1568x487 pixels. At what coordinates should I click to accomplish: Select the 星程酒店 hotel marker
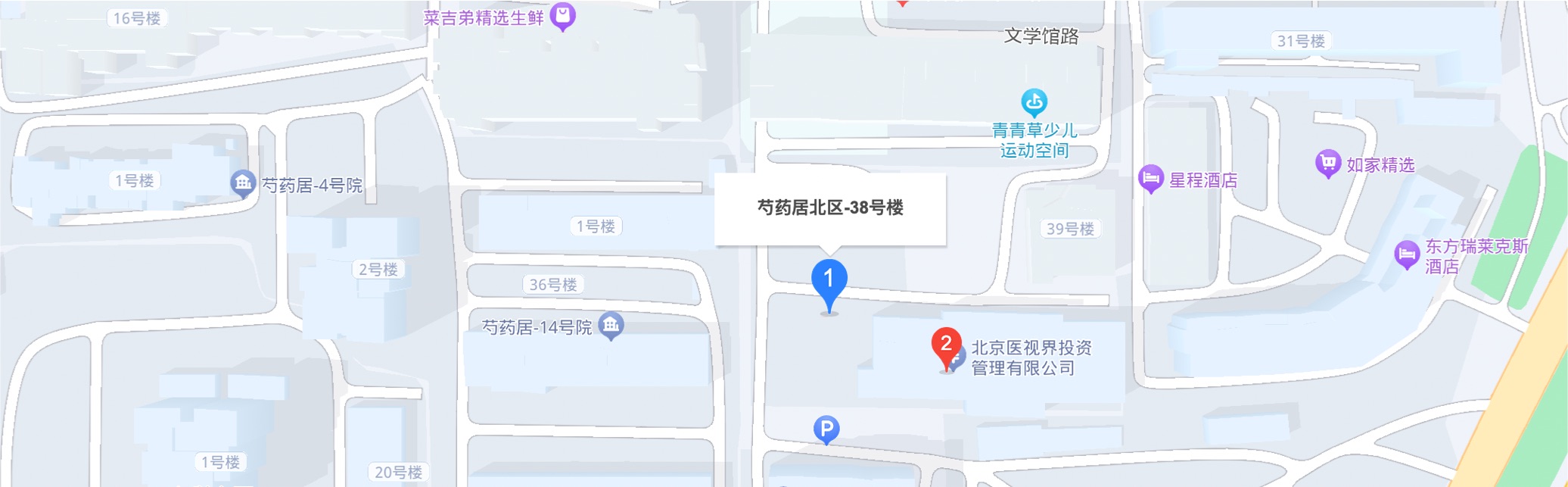[x=1150, y=179]
